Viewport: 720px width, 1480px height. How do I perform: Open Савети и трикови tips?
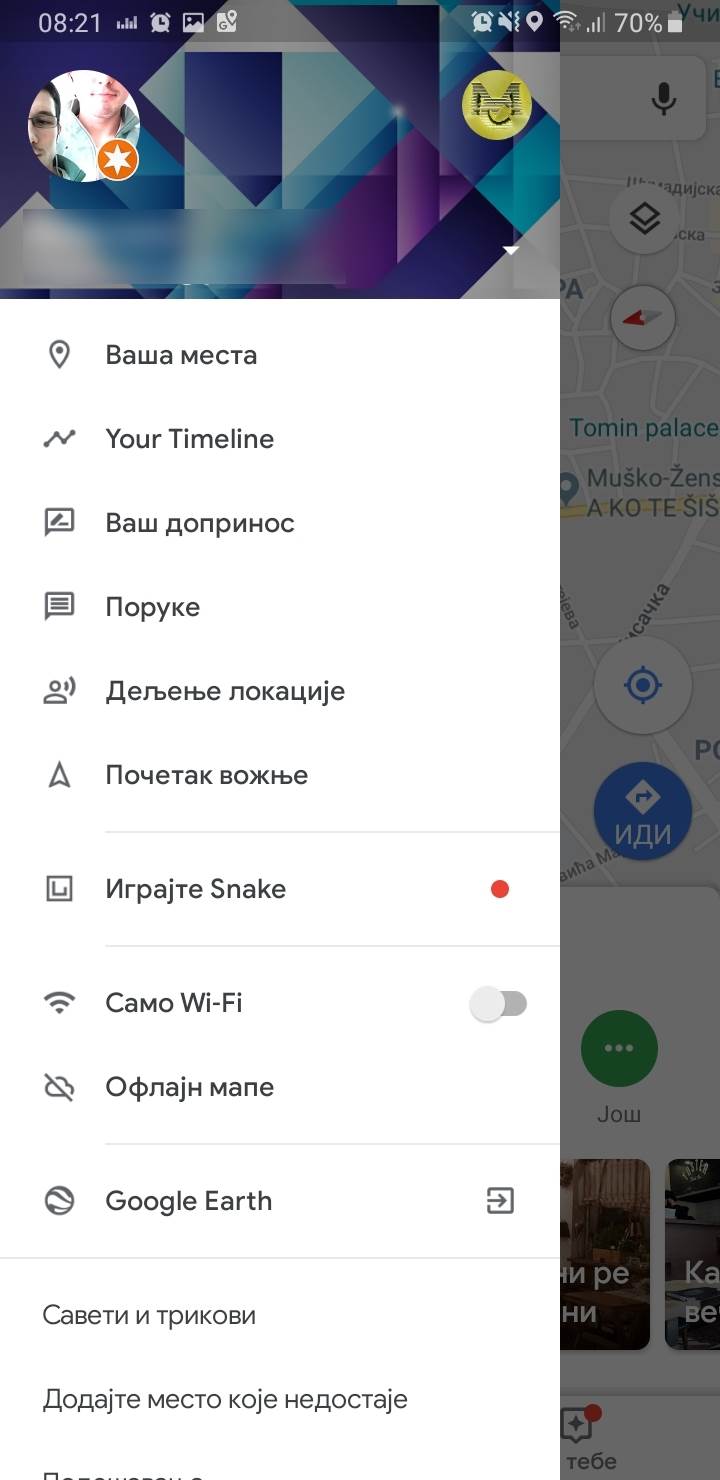click(147, 1315)
